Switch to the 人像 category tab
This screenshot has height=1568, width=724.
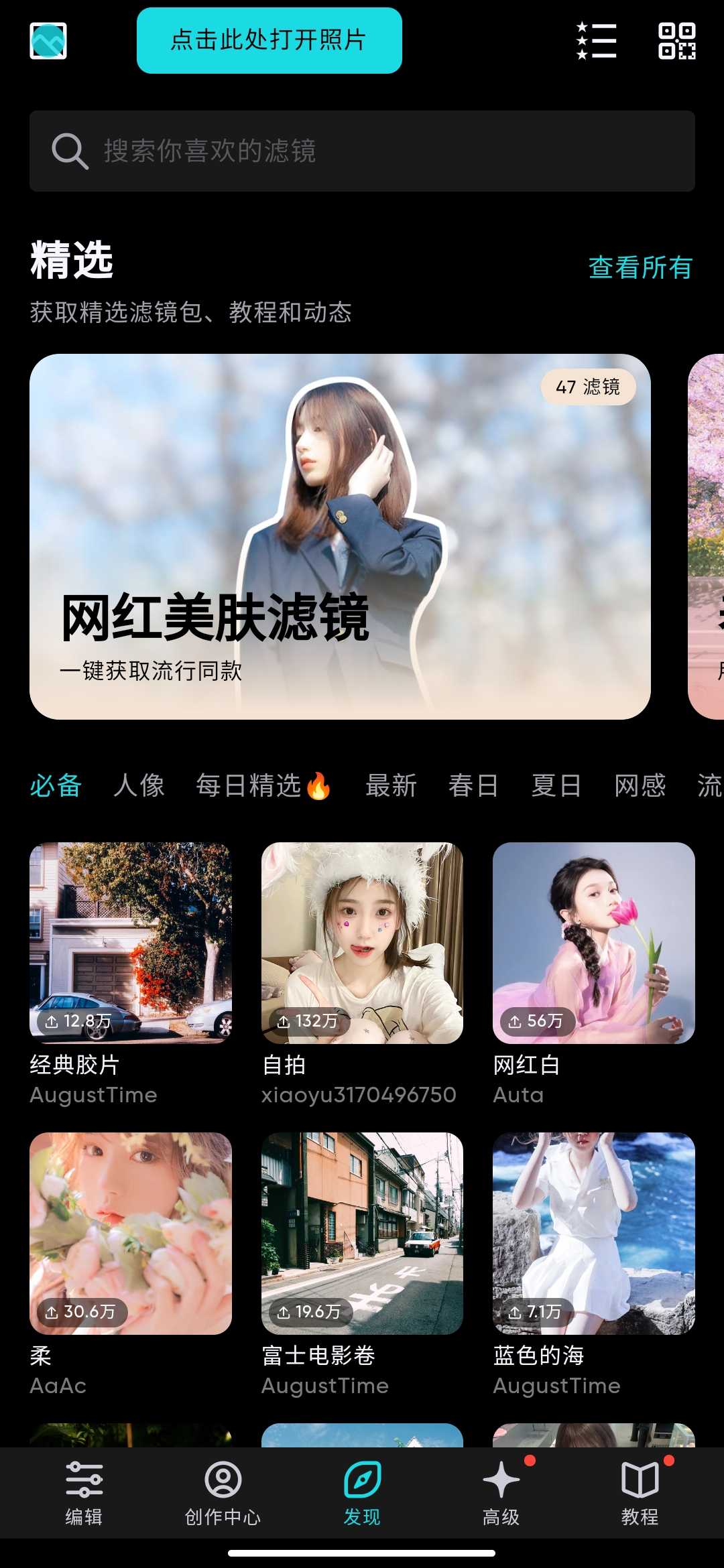pos(139,785)
